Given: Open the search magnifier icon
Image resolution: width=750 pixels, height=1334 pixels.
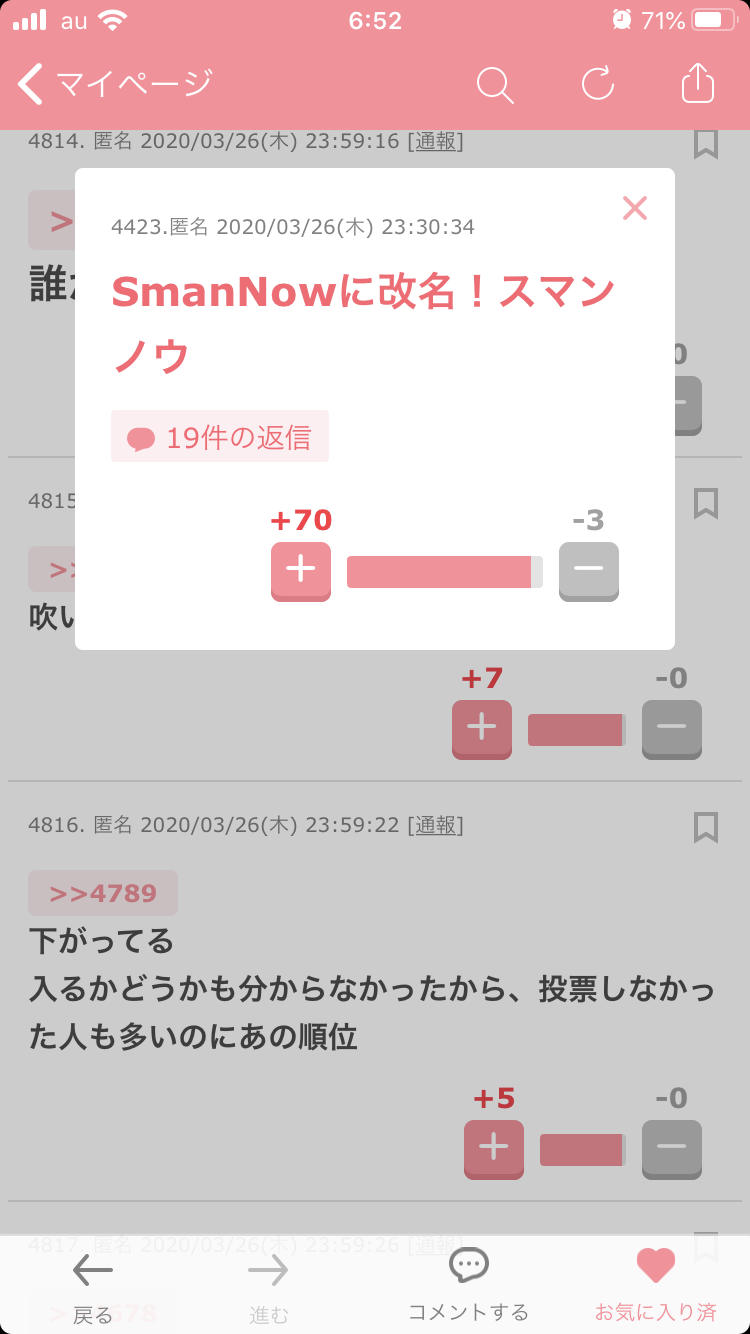Looking at the screenshot, I should (494, 85).
